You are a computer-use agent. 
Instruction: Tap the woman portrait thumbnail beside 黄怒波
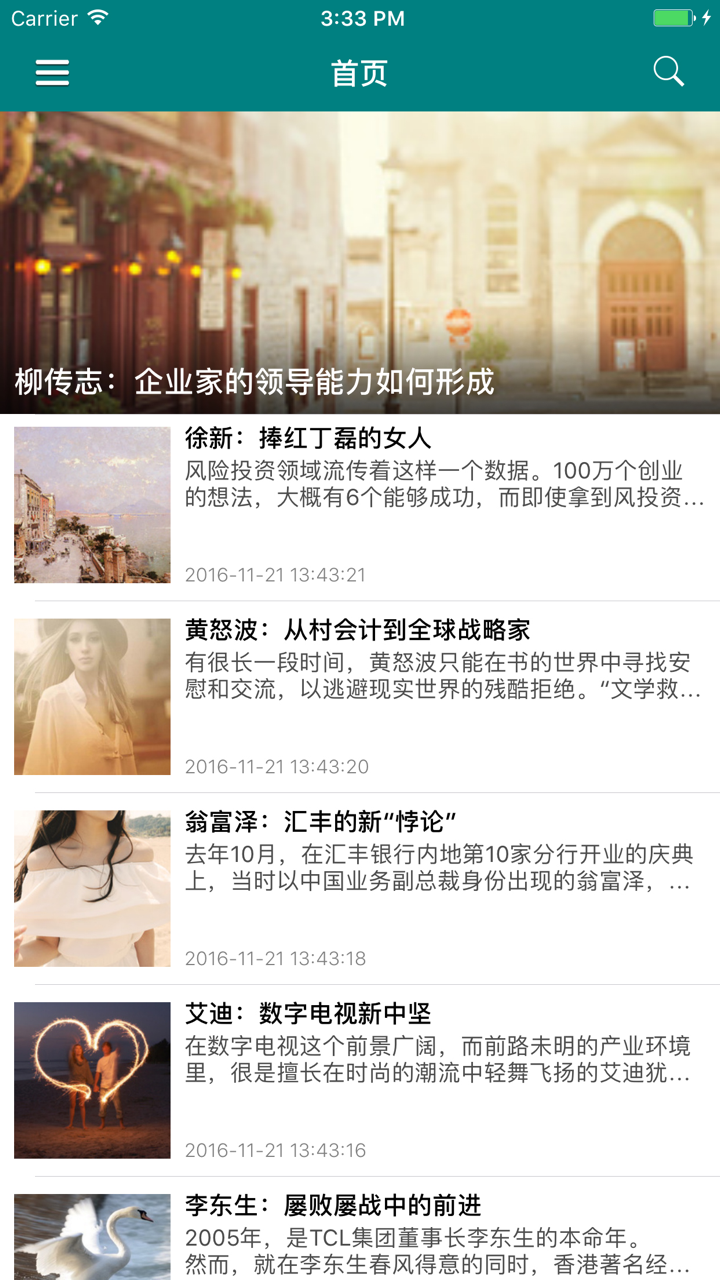tap(91, 696)
